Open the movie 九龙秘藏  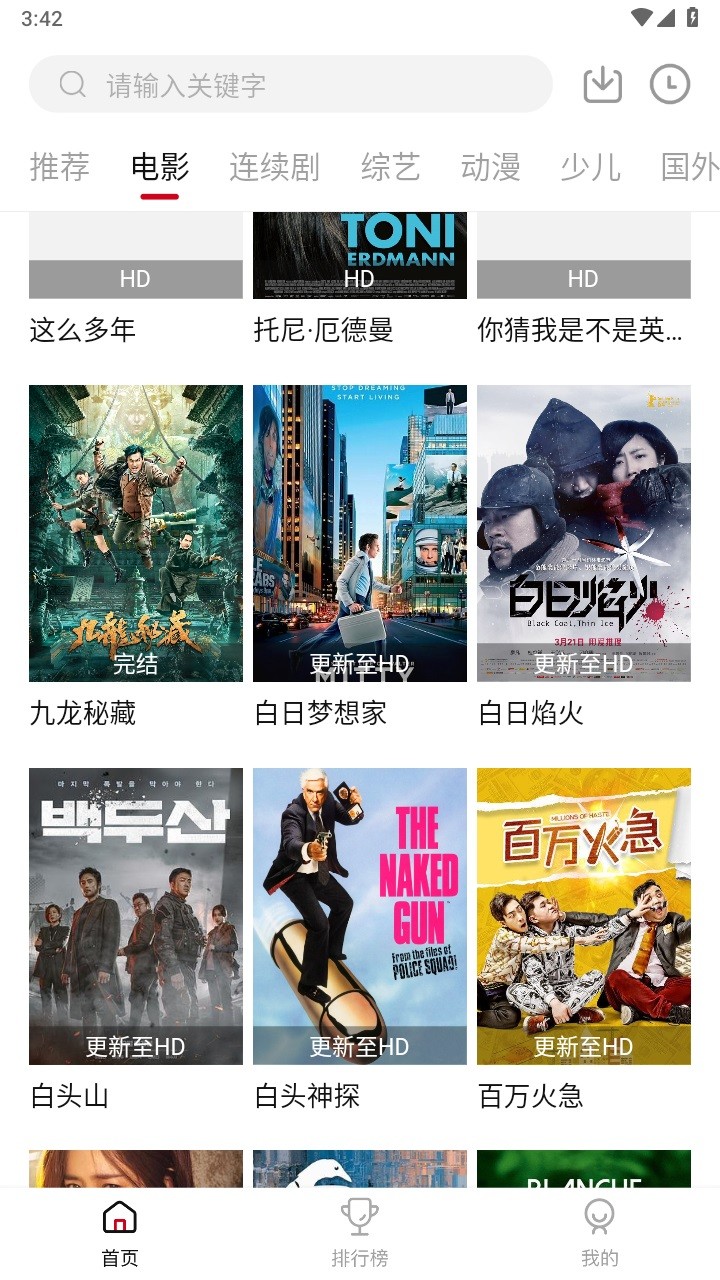[x=136, y=533]
